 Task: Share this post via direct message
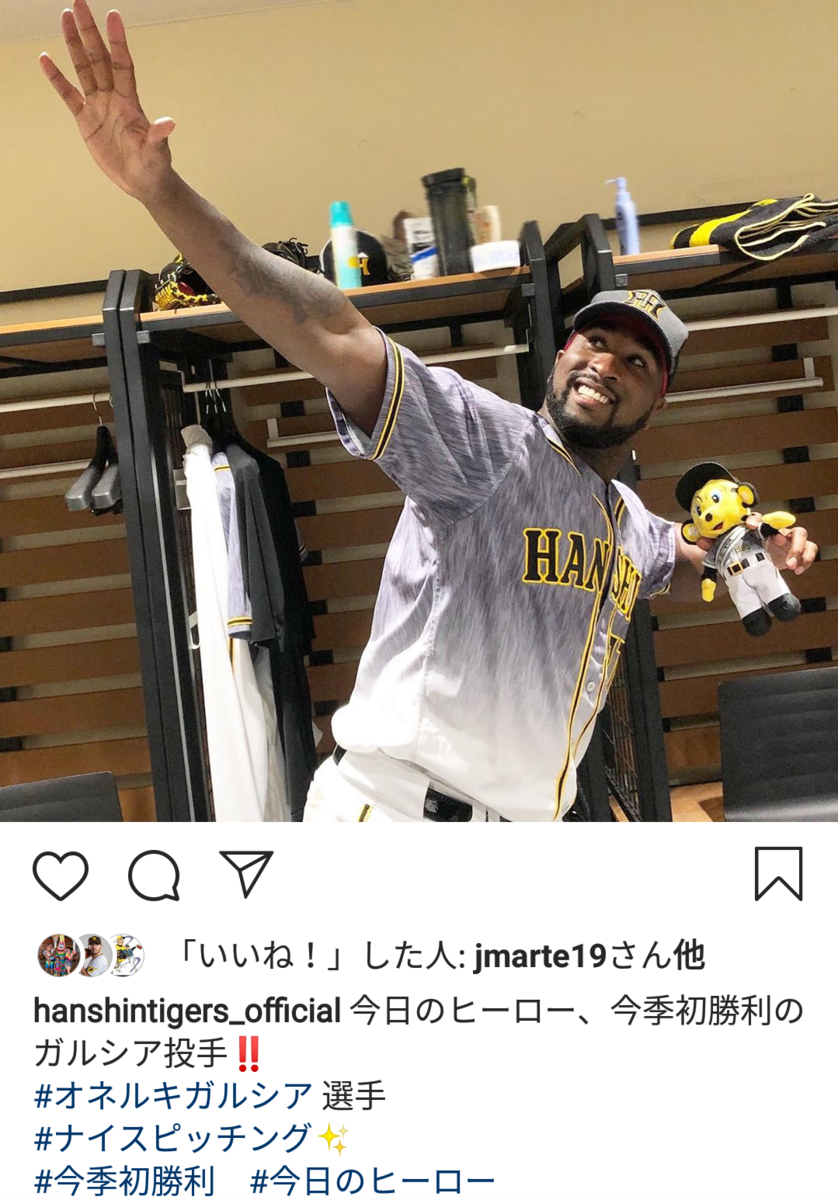tap(246, 874)
